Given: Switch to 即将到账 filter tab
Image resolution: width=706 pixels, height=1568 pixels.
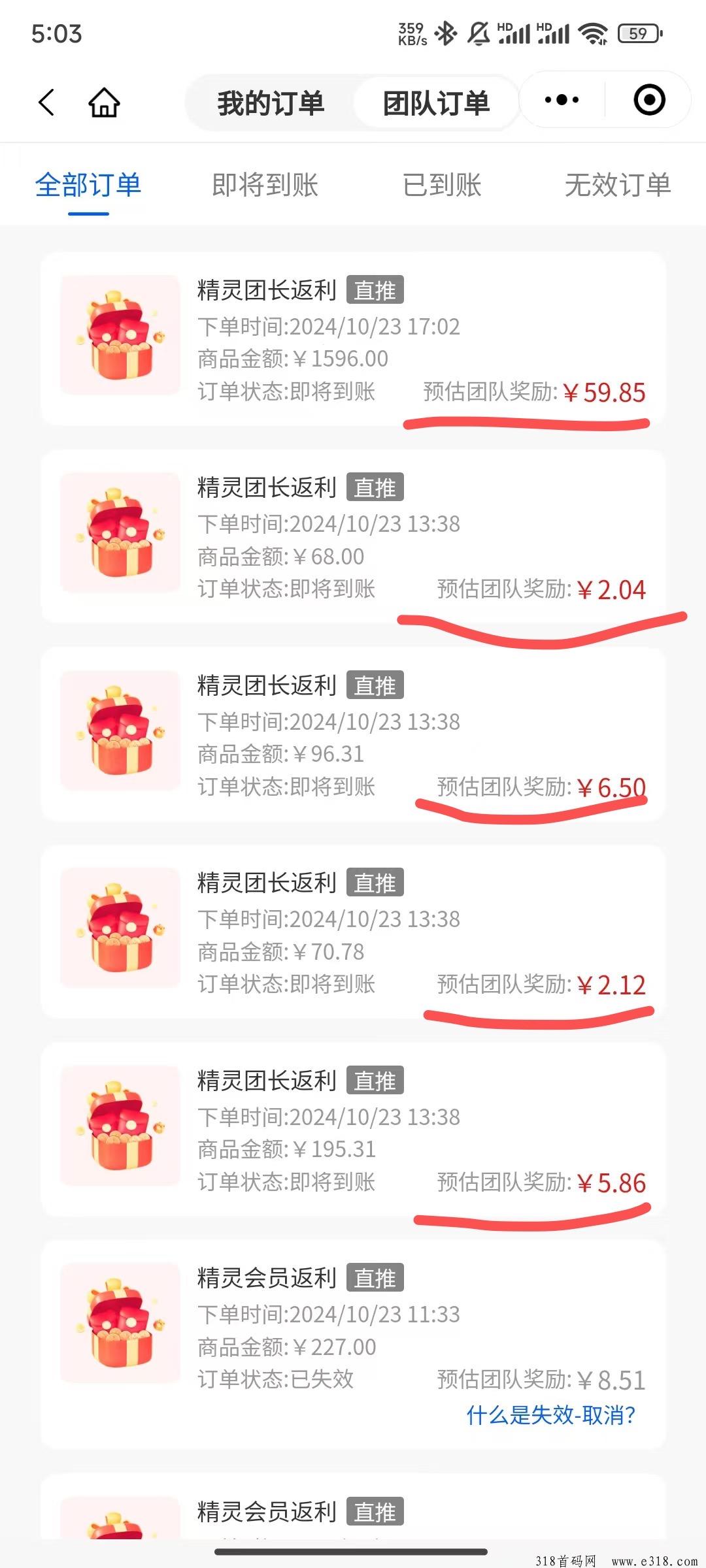Looking at the screenshot, I should (x=265, y=185).
